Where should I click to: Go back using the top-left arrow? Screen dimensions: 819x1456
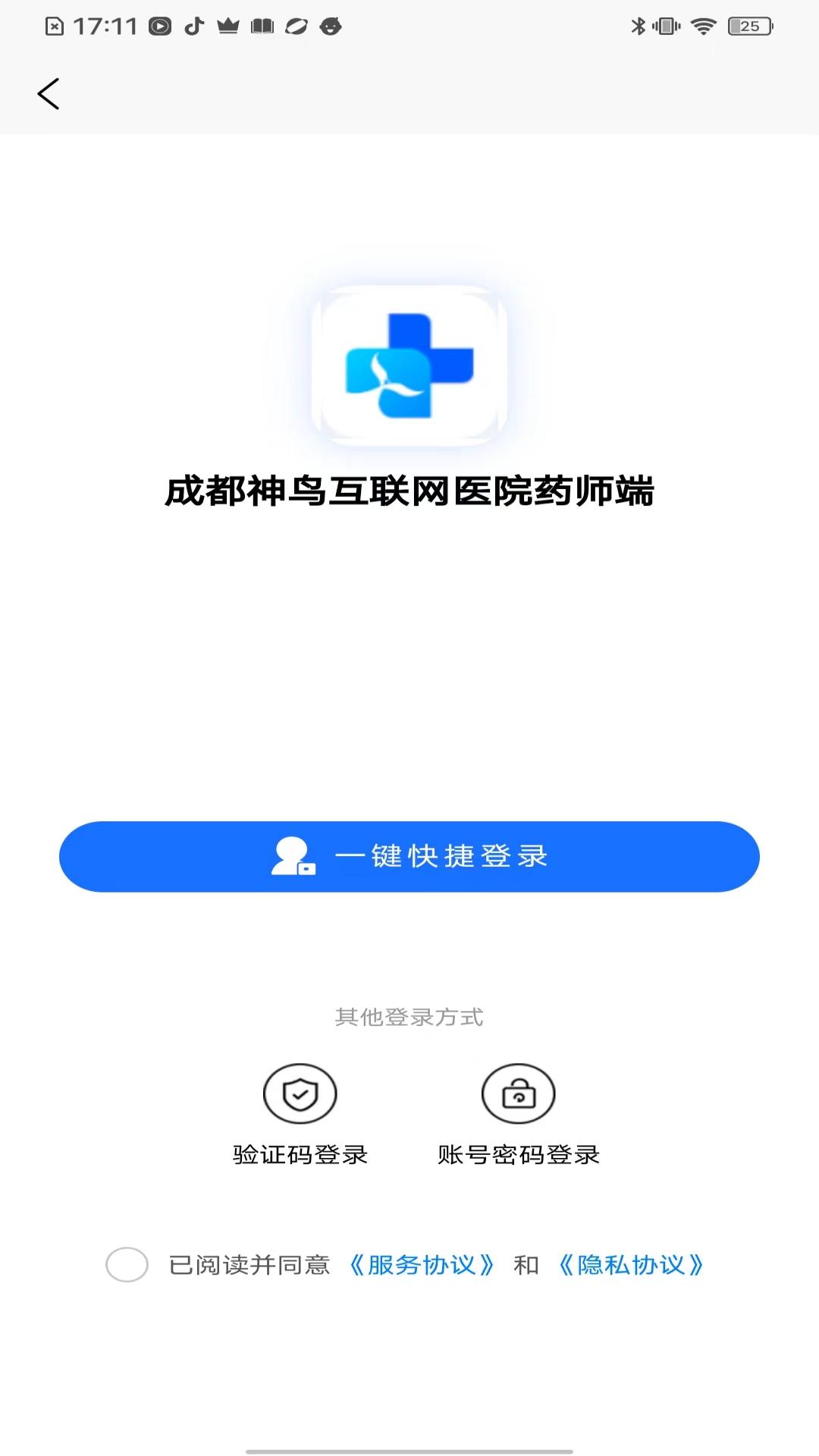[x=49, y=94]
